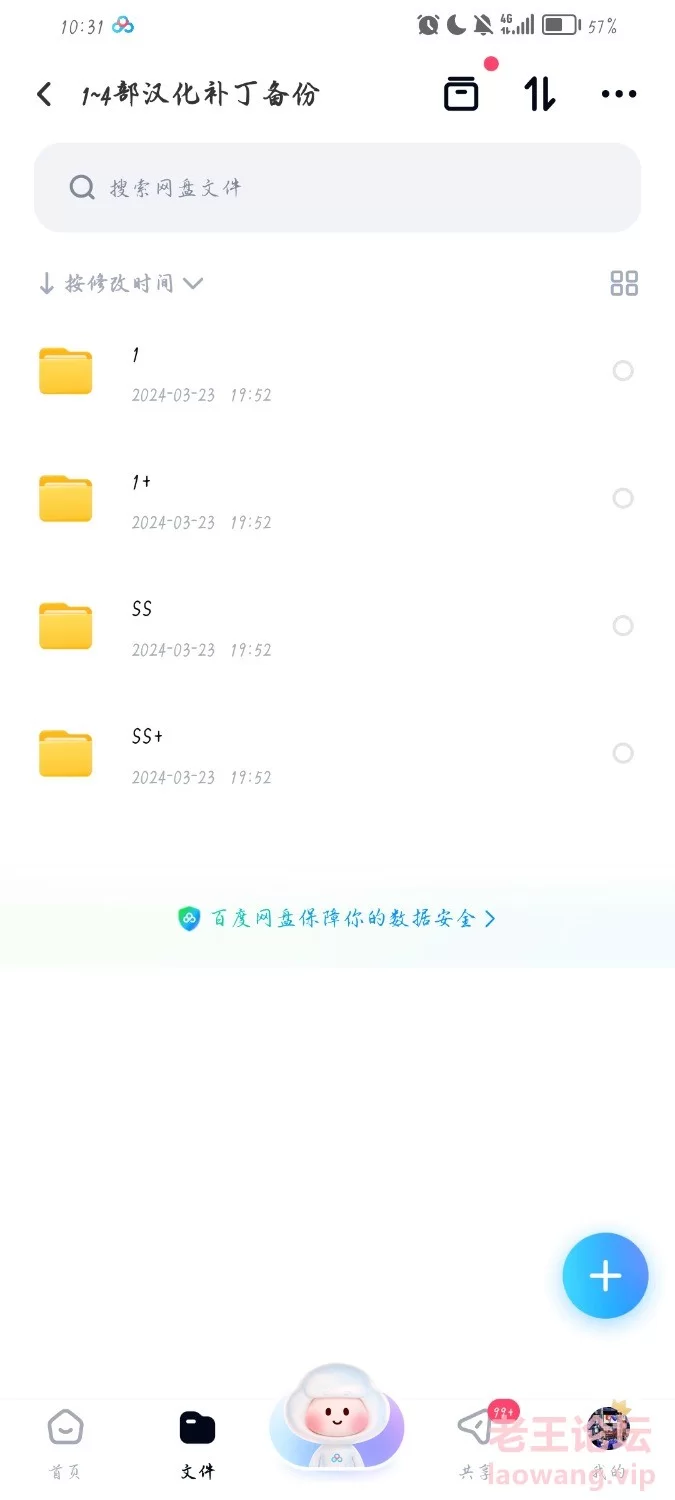Open 百度网盘保障你的数据安全 link
This screenshot has width=675, height=1500.
(337, 918)
